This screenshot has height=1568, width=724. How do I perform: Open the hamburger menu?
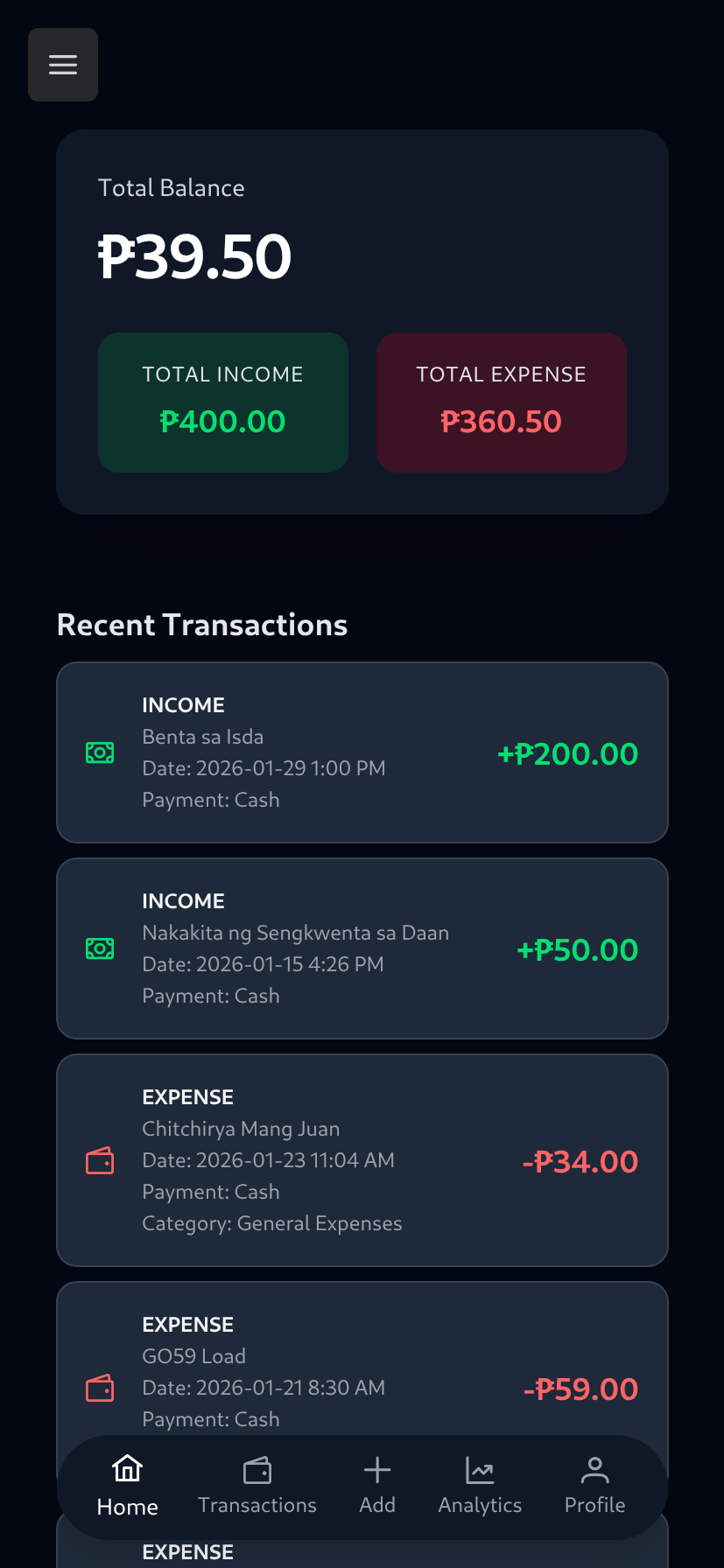click(63, 65)
